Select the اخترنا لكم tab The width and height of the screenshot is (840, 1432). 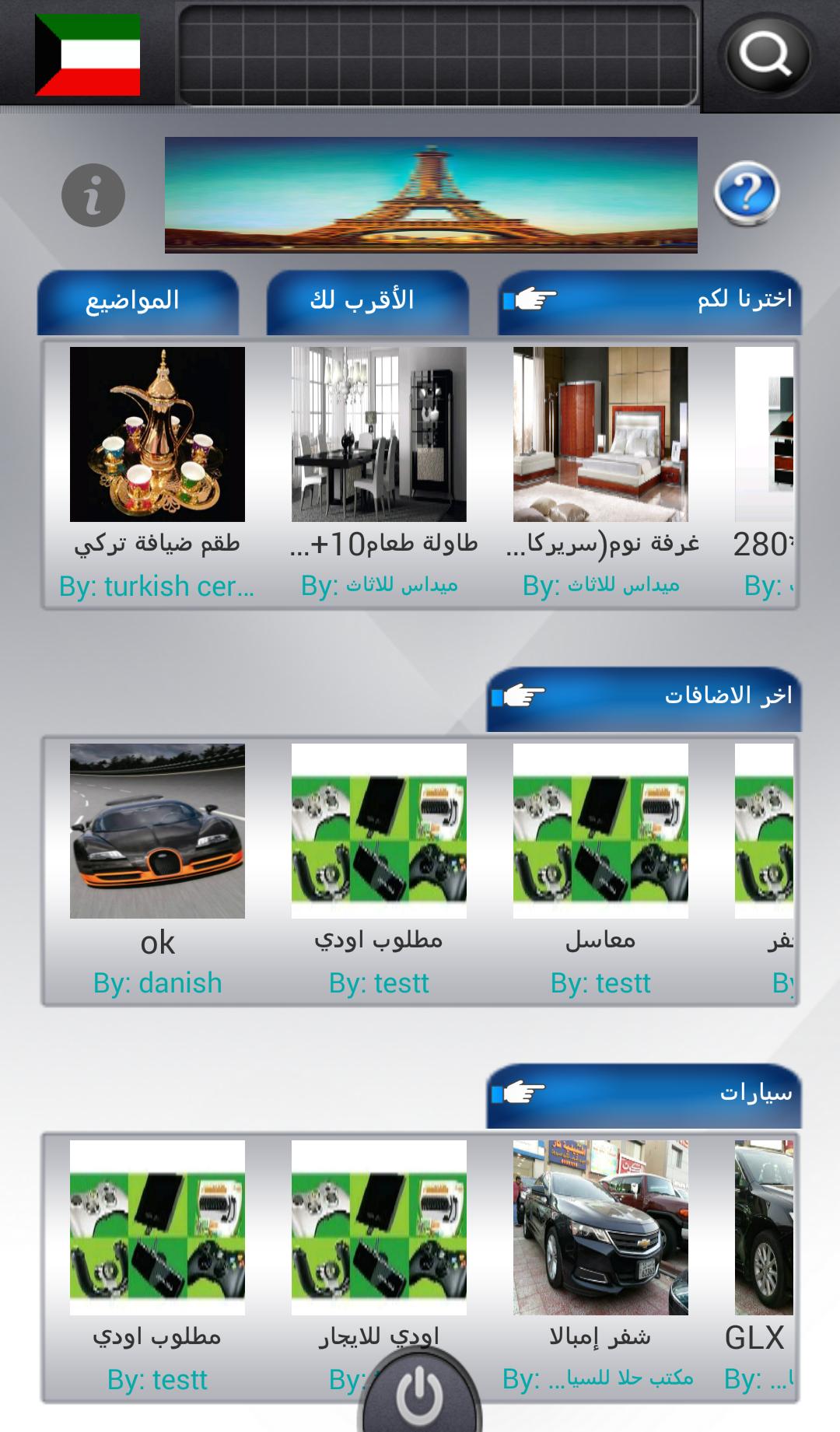point(649,302)
